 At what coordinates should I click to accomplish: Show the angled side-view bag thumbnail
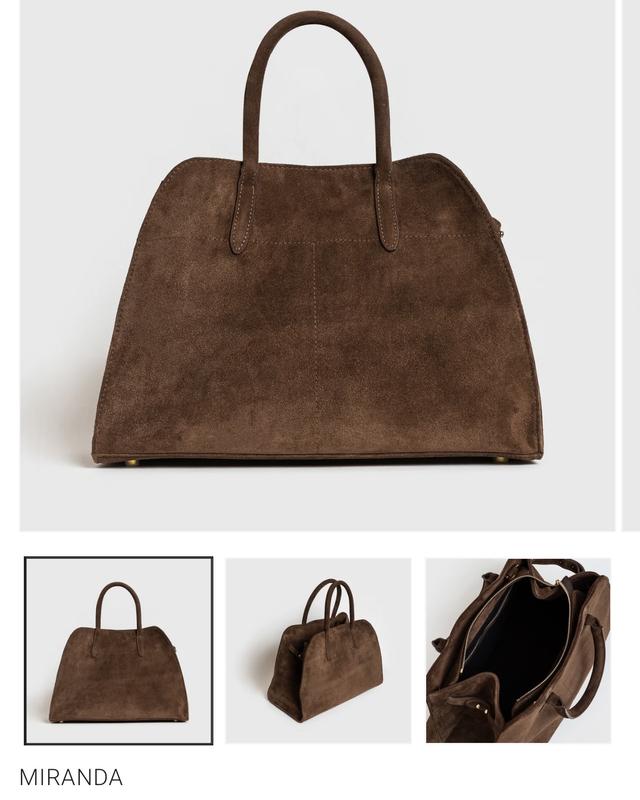(x=318, y=651)
